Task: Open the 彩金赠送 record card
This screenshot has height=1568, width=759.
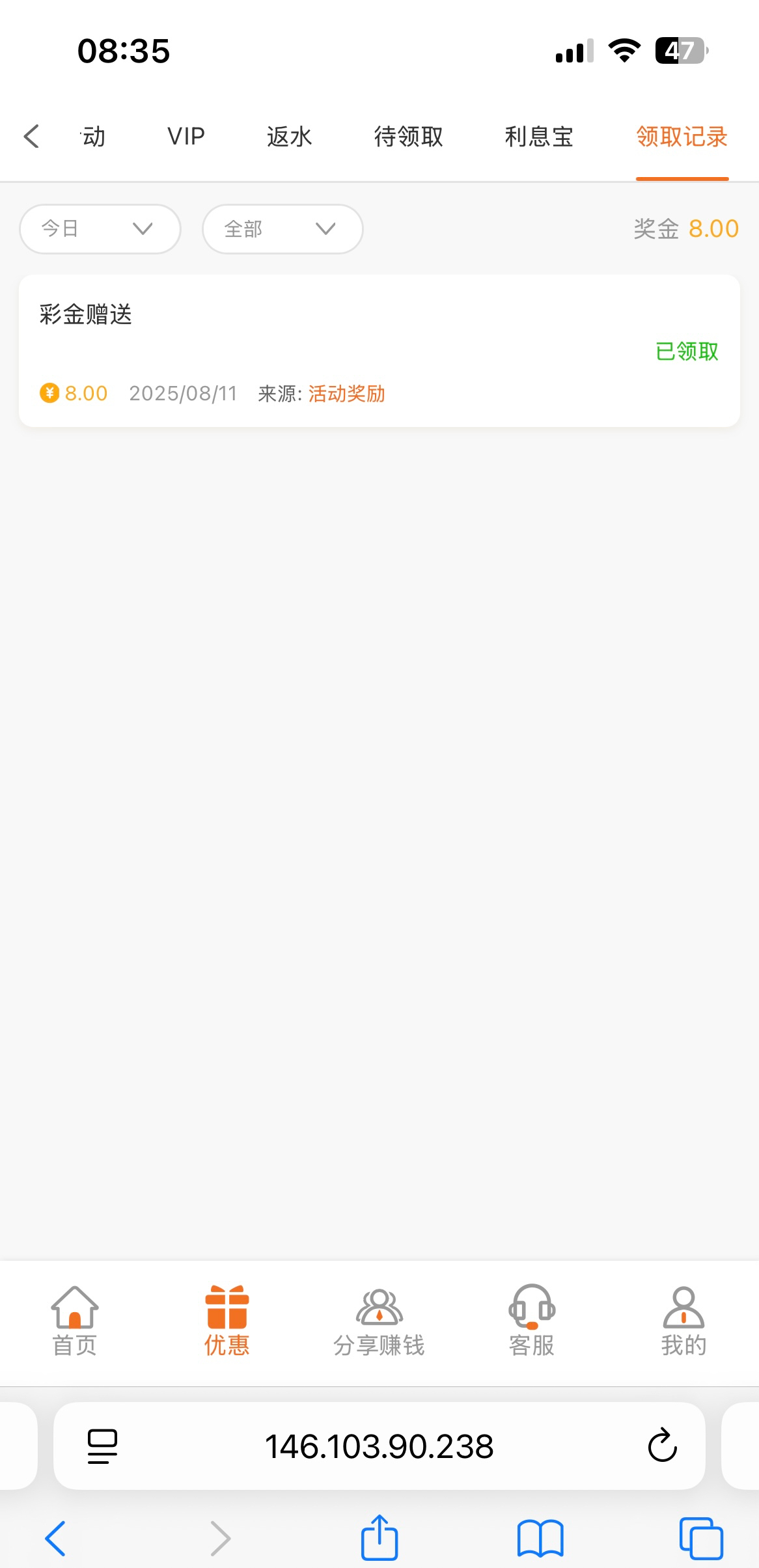Action: tap(379, 350)
